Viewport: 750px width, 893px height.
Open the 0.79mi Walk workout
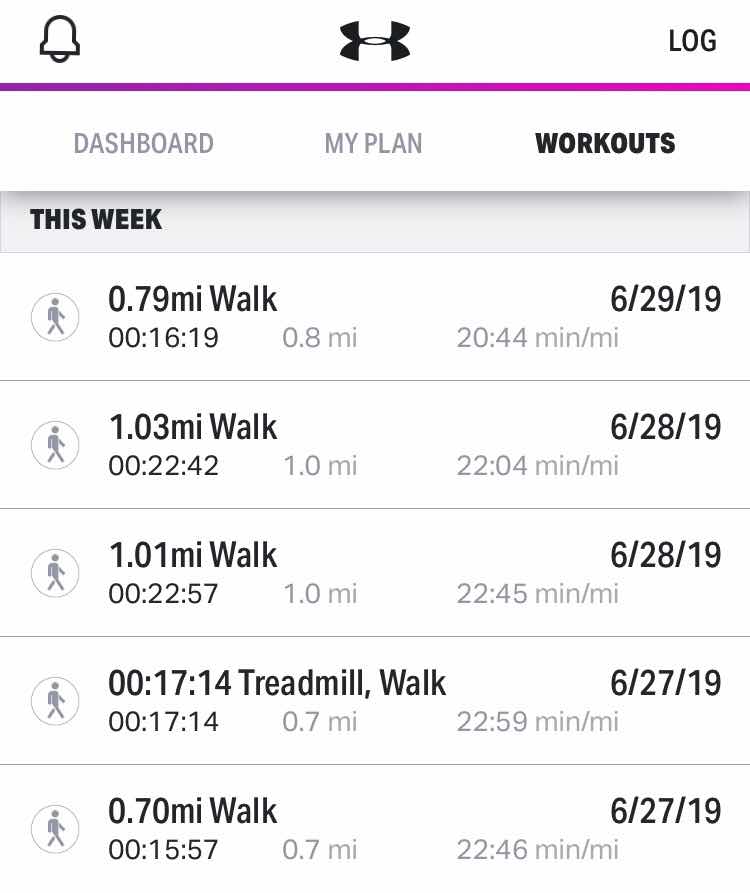pos(375,317)
